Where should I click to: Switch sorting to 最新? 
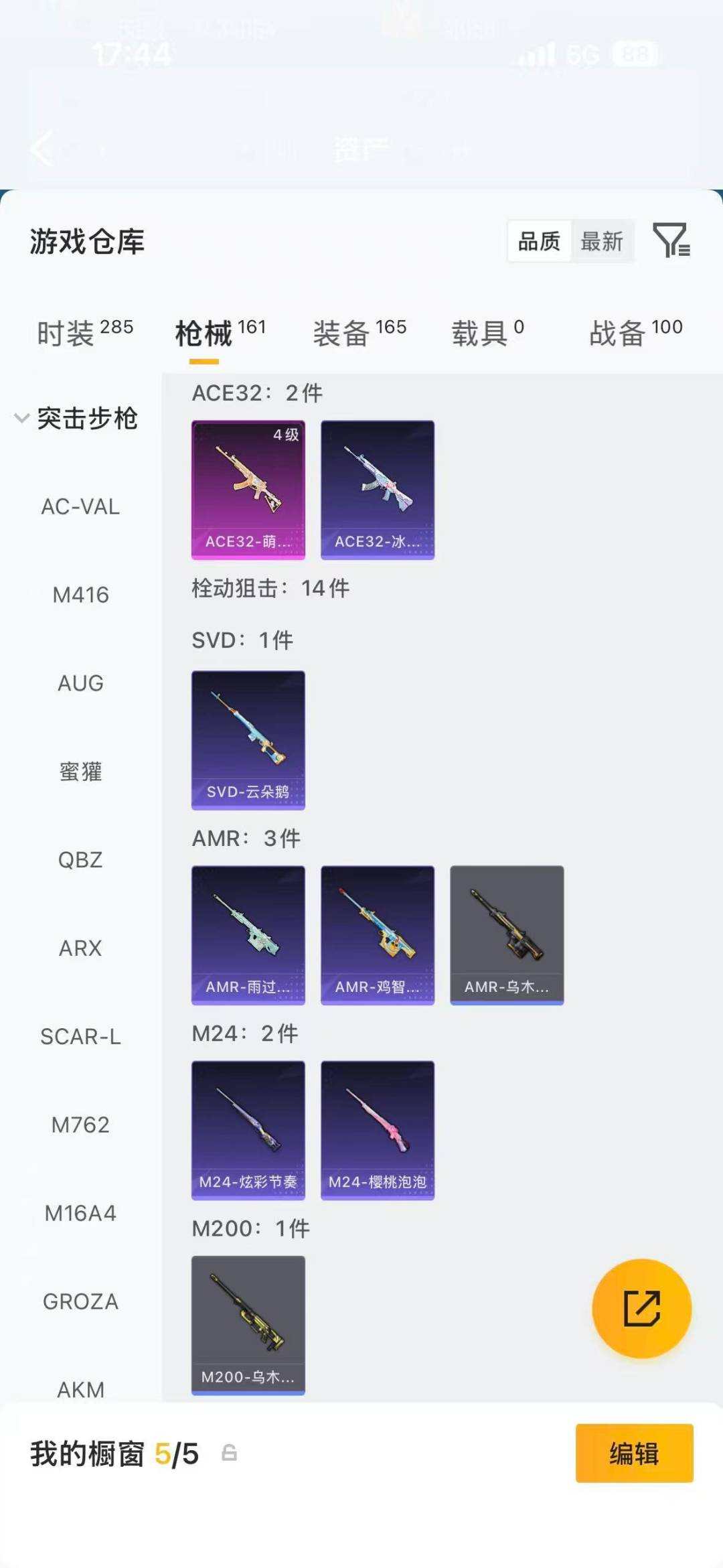tap(602, 242)
